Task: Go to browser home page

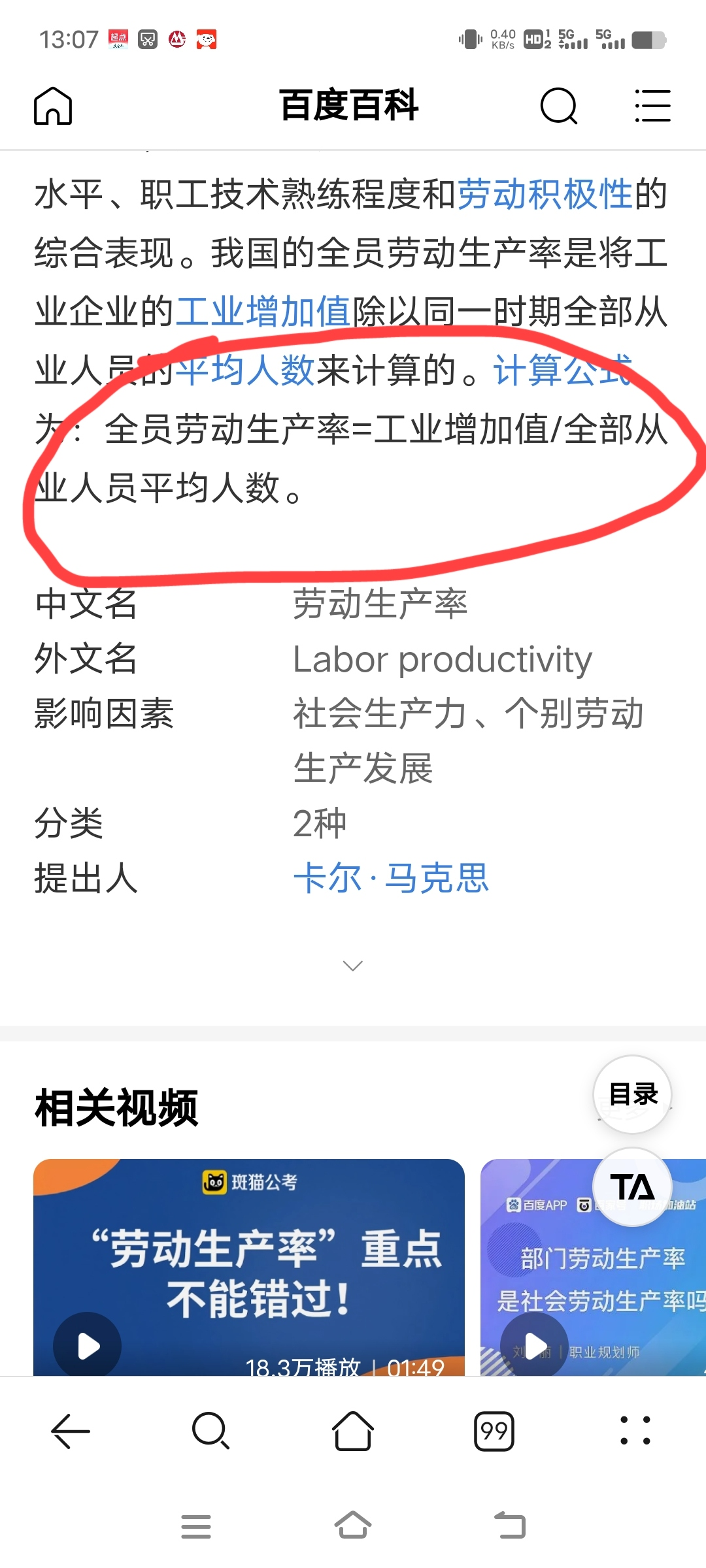Action: point(353,1431)
